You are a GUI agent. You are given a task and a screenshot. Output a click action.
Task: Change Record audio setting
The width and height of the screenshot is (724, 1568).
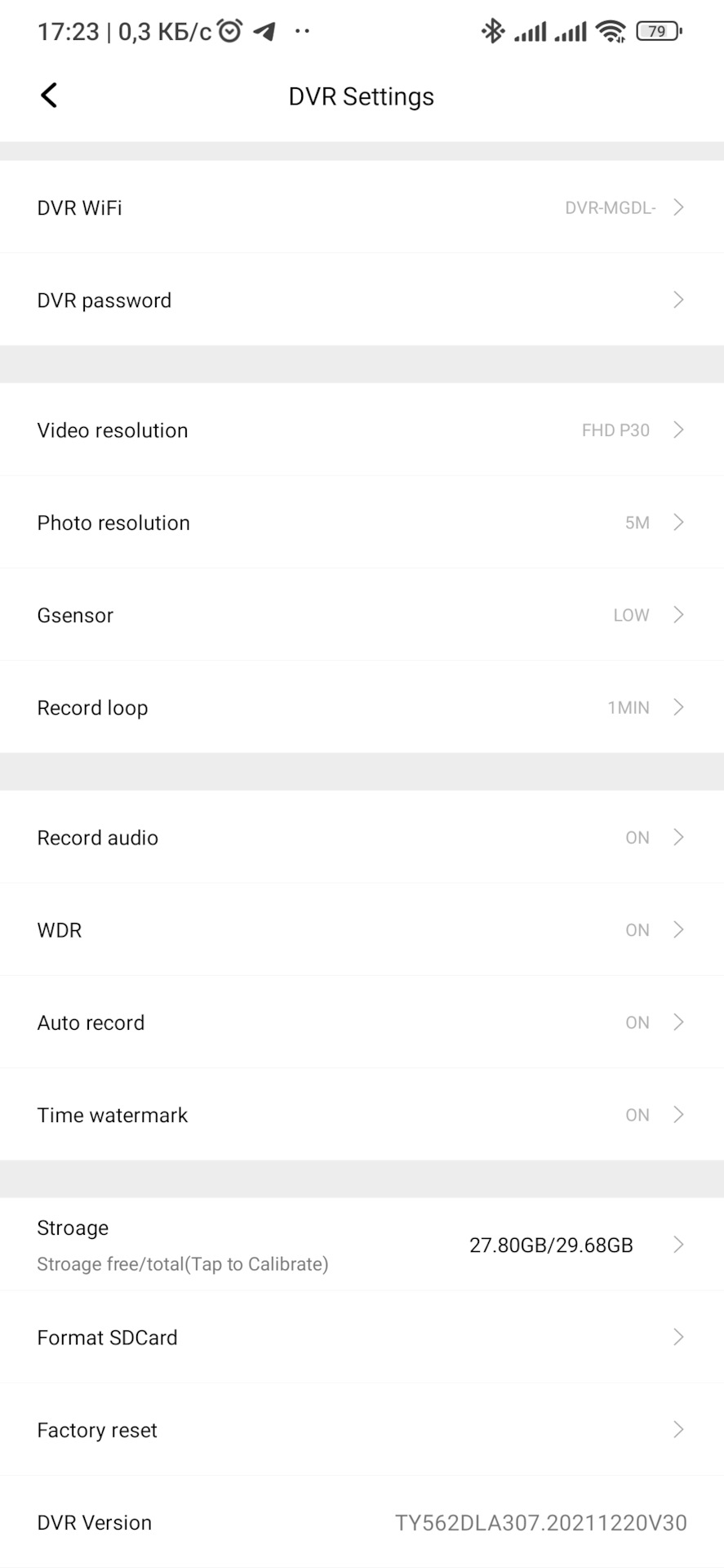(x=362, y=837)
